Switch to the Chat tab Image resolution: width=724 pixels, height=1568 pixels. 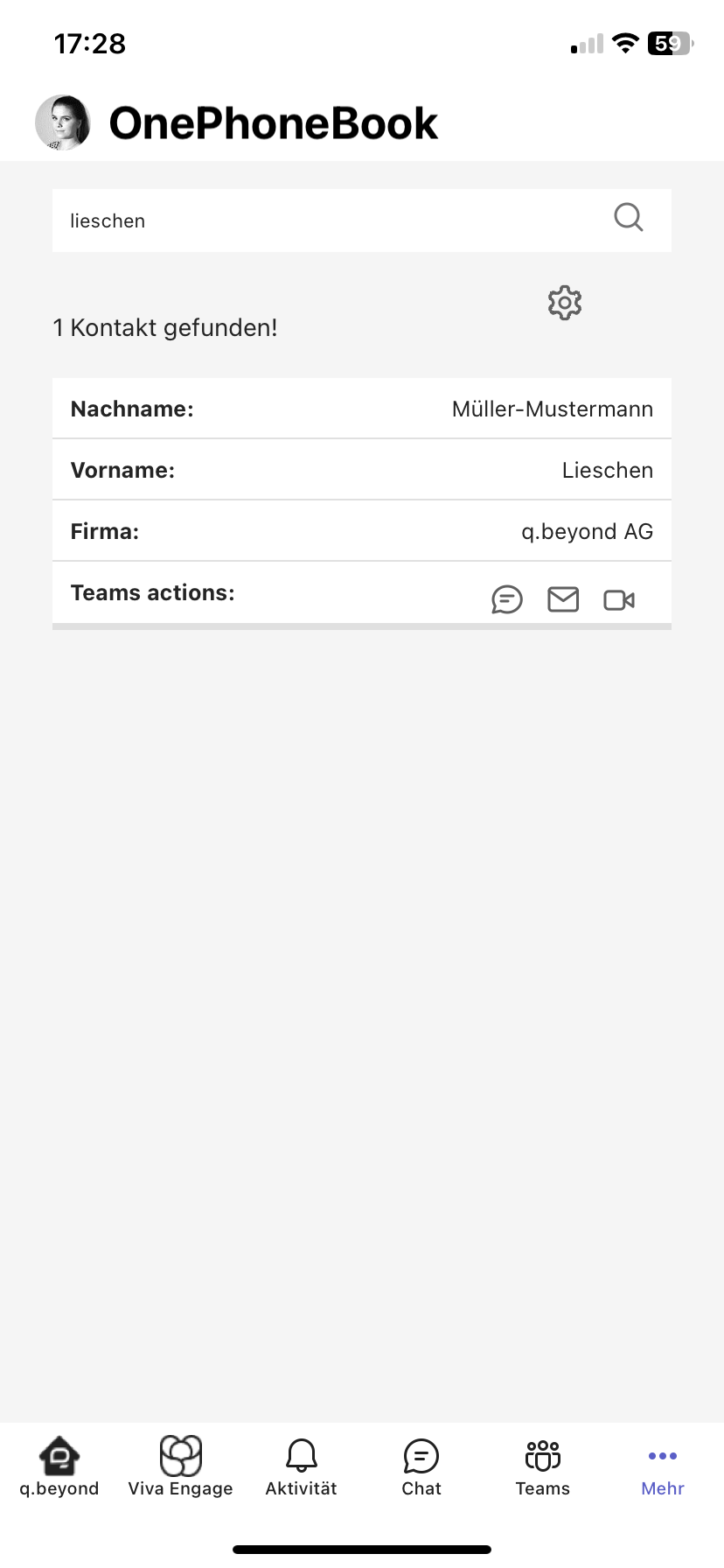pos(421,1466)
